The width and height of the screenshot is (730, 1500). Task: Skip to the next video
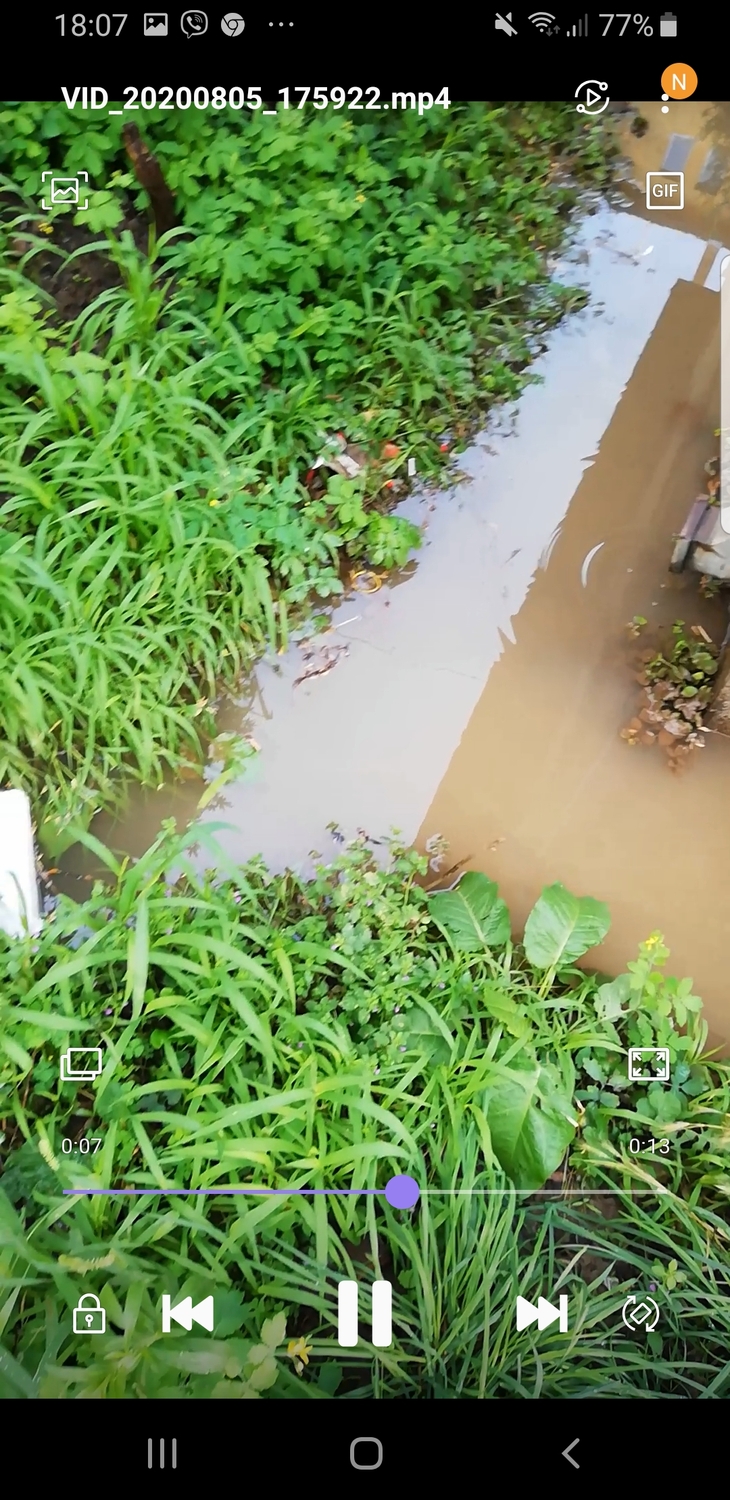pyautogui.click(x=541, y=1313)
